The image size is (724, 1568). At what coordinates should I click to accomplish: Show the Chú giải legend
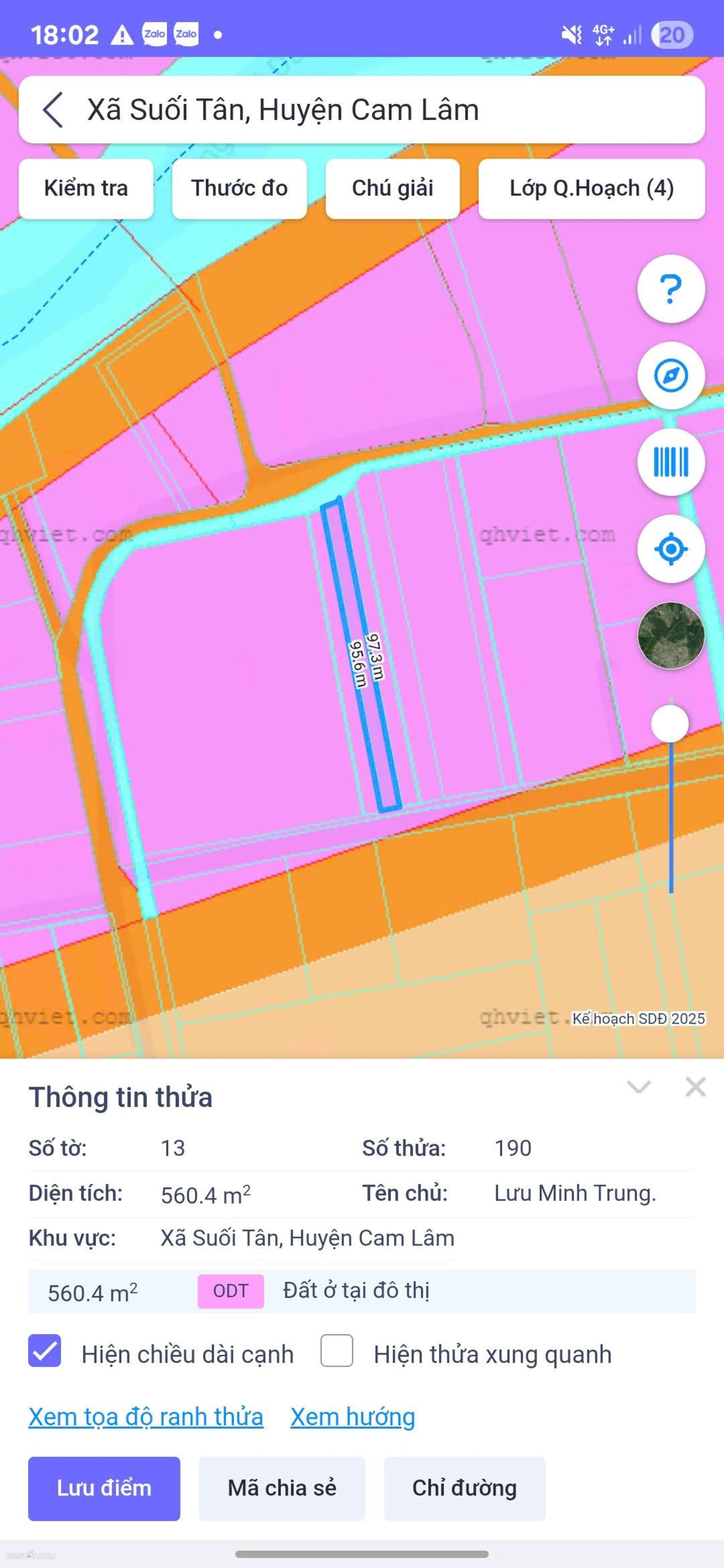point(392,189)
